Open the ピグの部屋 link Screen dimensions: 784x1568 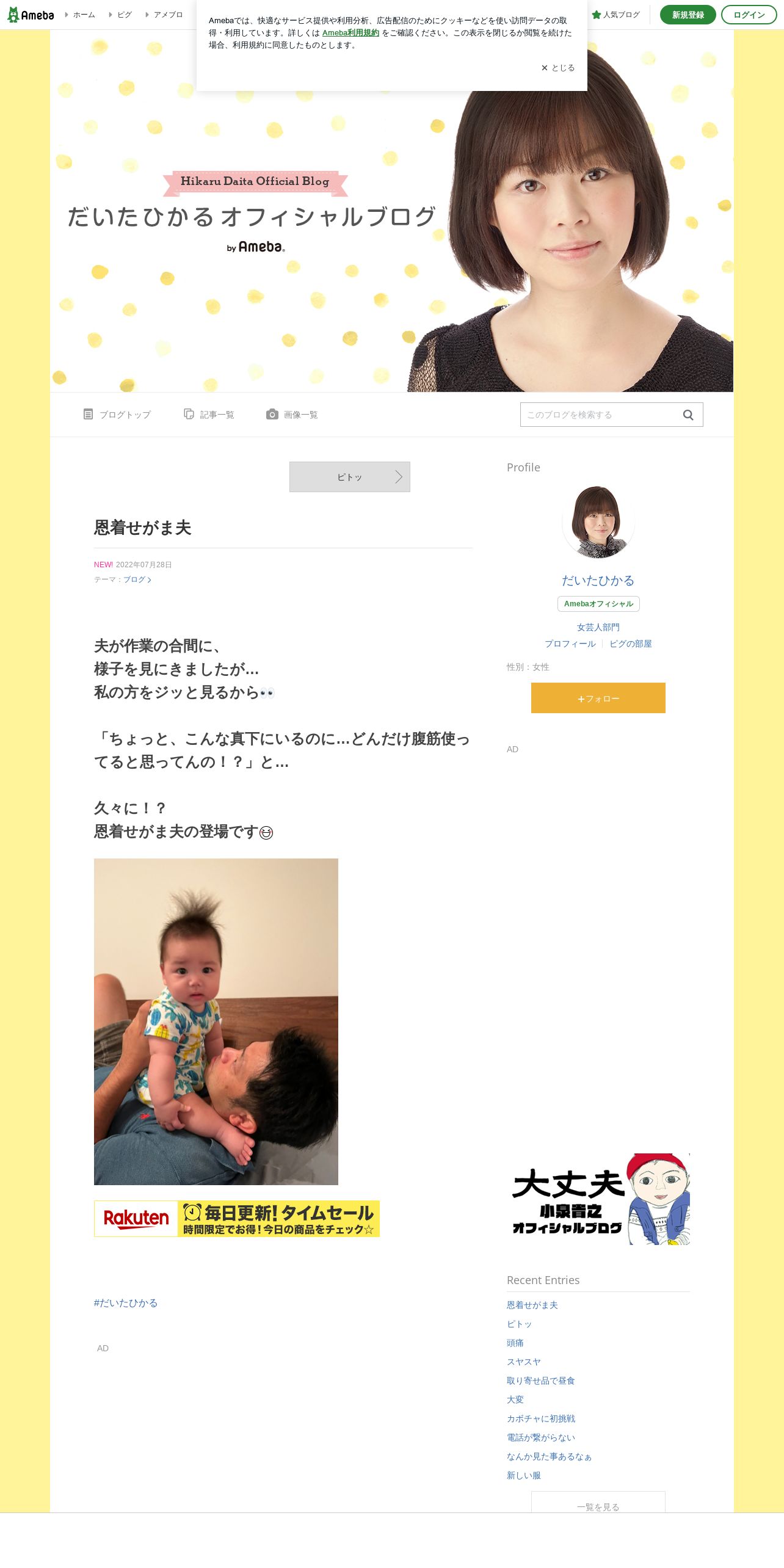tap(631, 644)
